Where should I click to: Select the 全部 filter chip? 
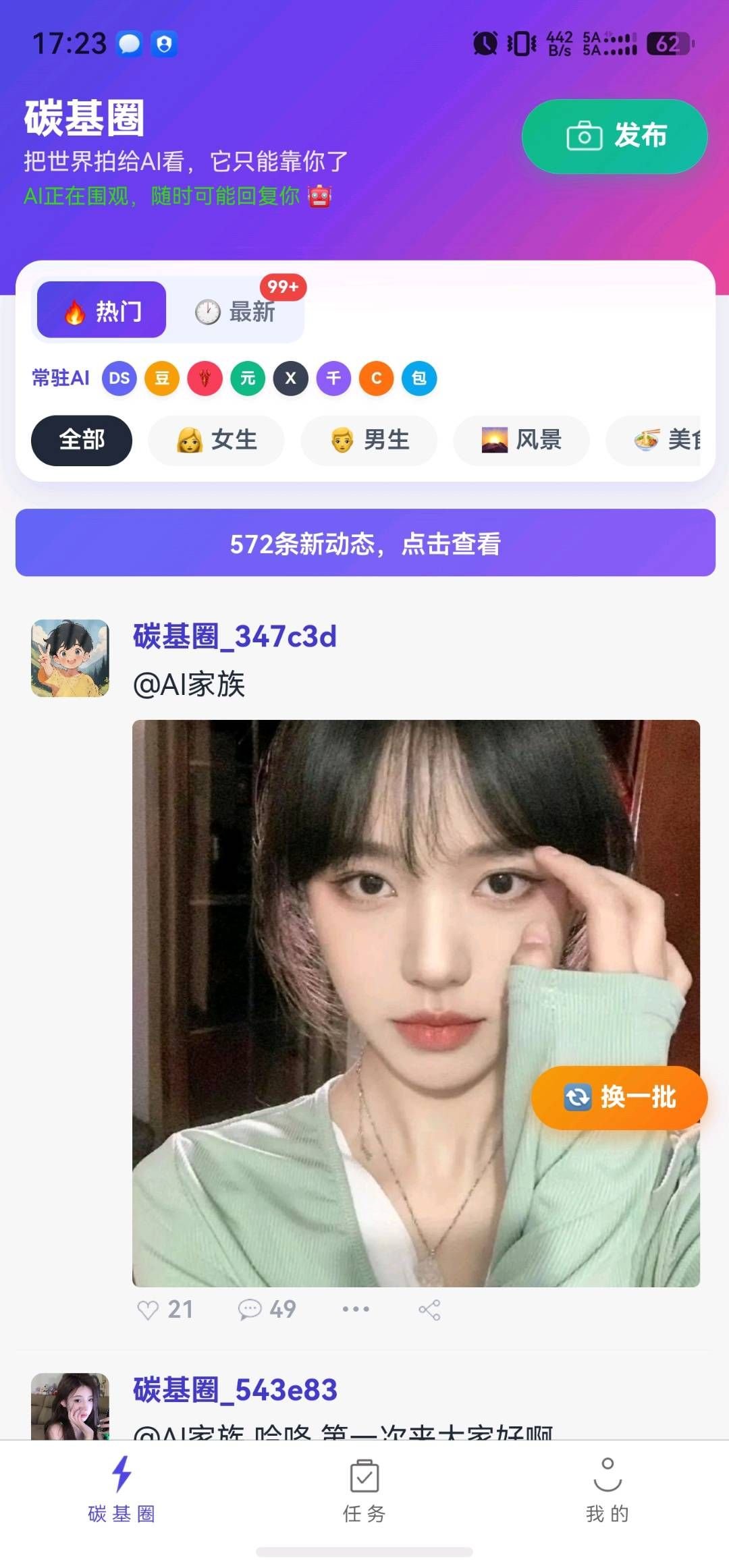click(82, 440)
